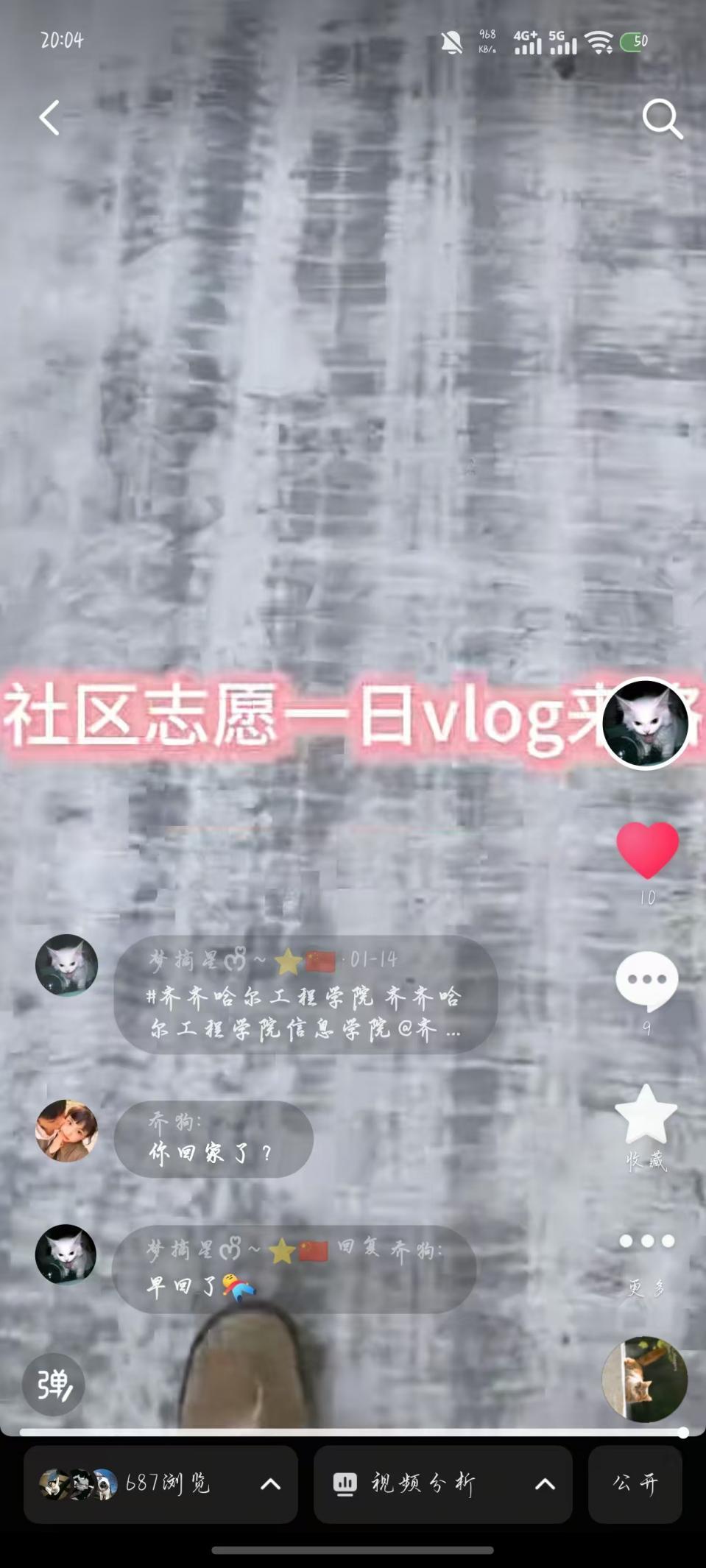Open 乔狗's comment 你回家了?
This screenshot has height=1568, width=706.
[213, 1139]
